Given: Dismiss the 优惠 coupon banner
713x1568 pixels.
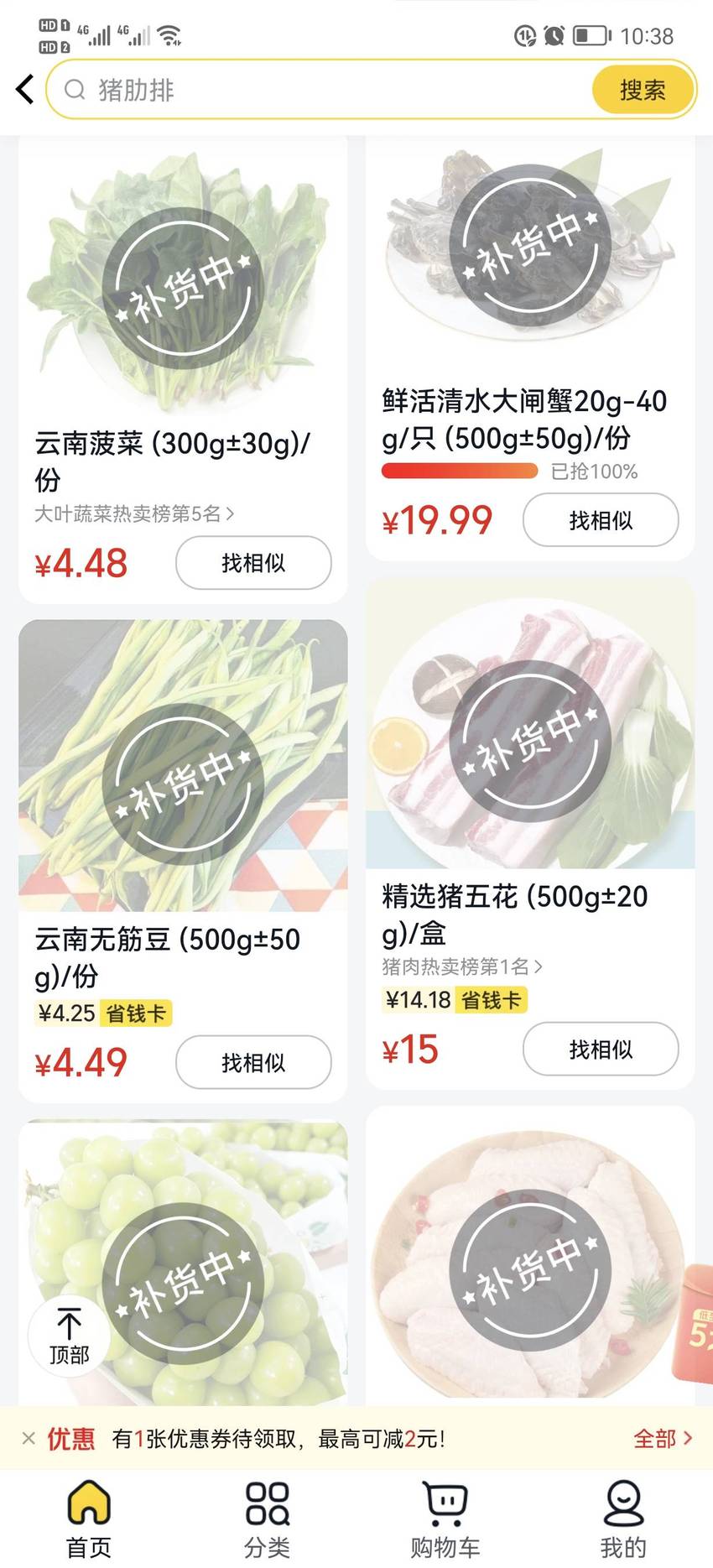Looking at the screenshot, I should (x=28, y=1438).
